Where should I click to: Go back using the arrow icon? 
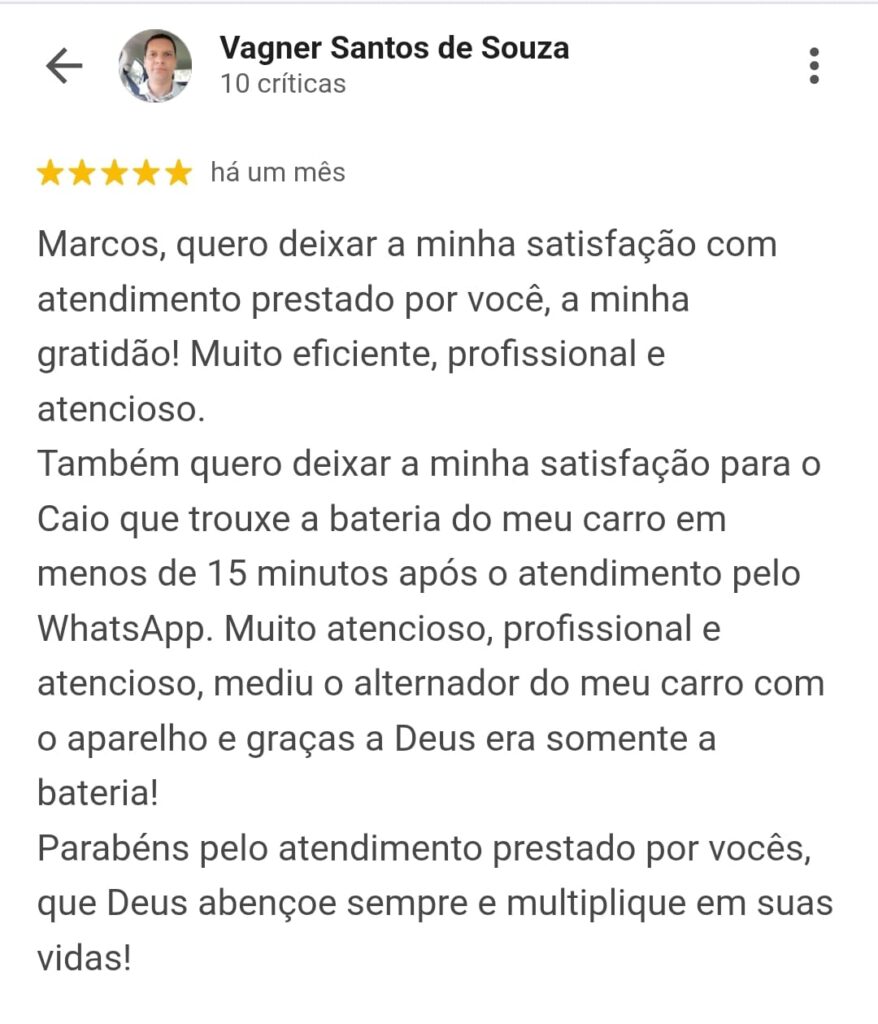[64, 66]
